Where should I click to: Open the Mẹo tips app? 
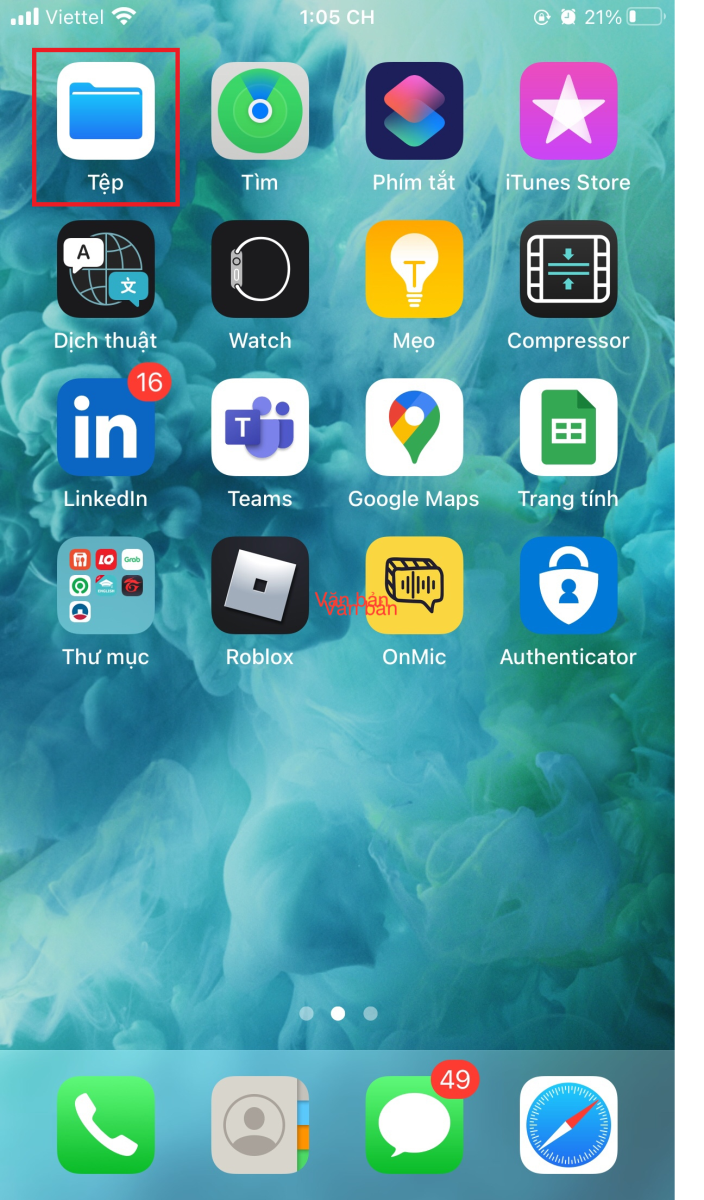tap(414, 269)
